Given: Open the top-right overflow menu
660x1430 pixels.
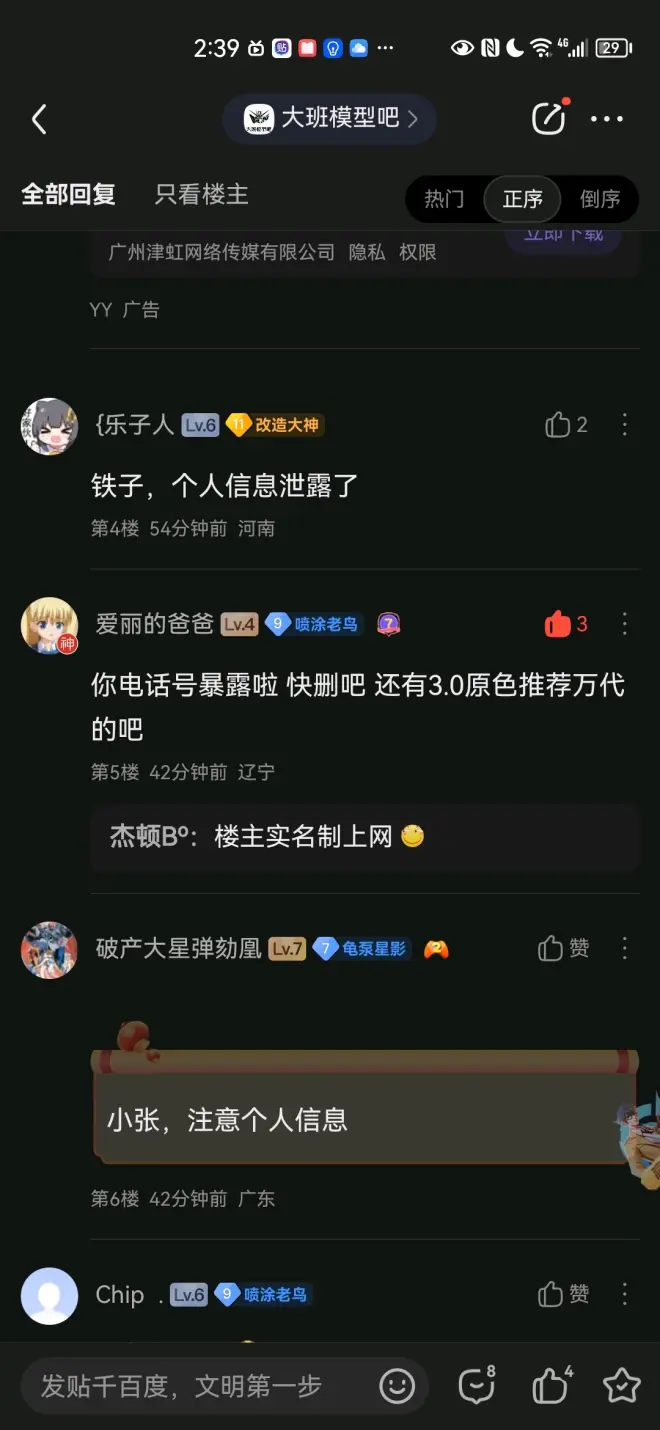Looking at the screenshot, I should (x=607, y=120).
